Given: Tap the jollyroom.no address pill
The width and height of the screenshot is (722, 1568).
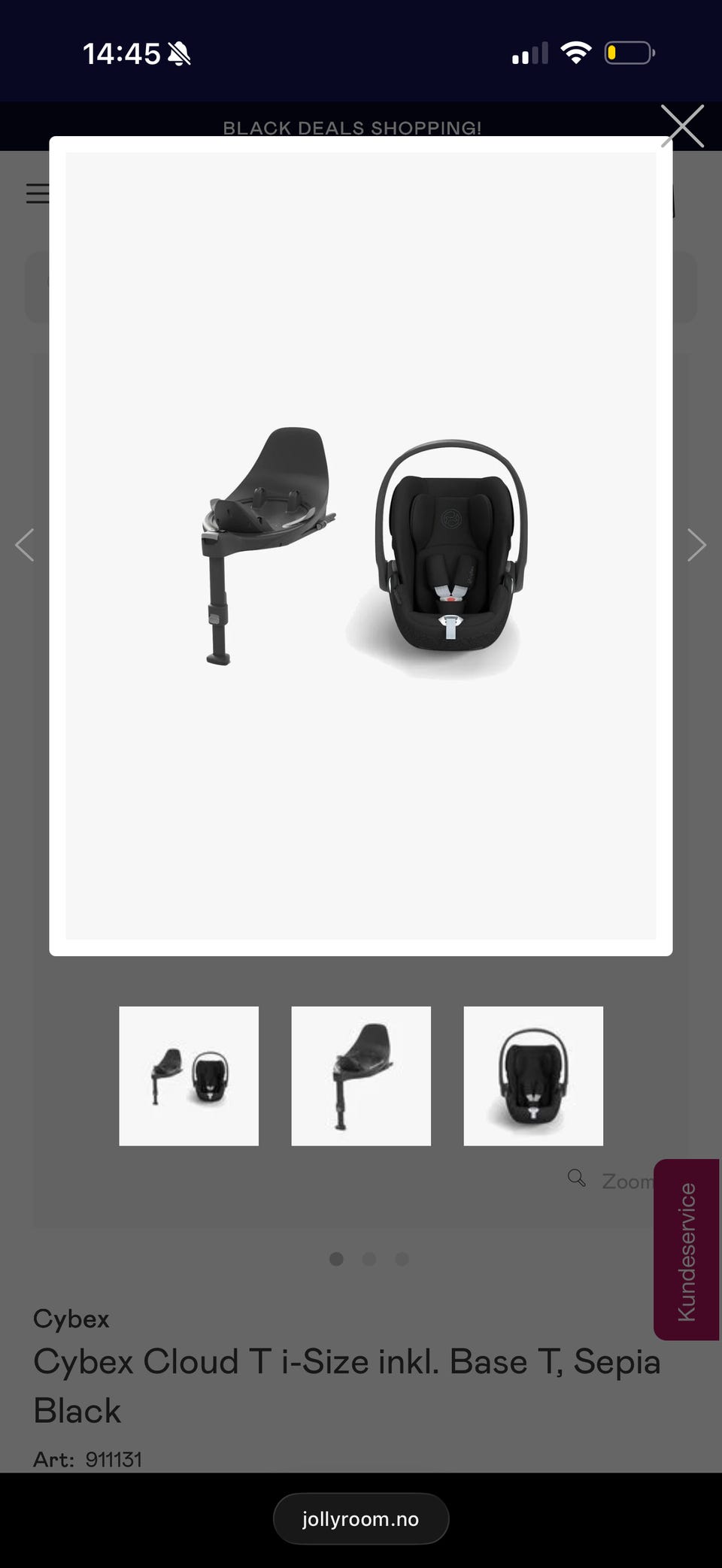Looking at the screenshot, I should click(361, 1518).
